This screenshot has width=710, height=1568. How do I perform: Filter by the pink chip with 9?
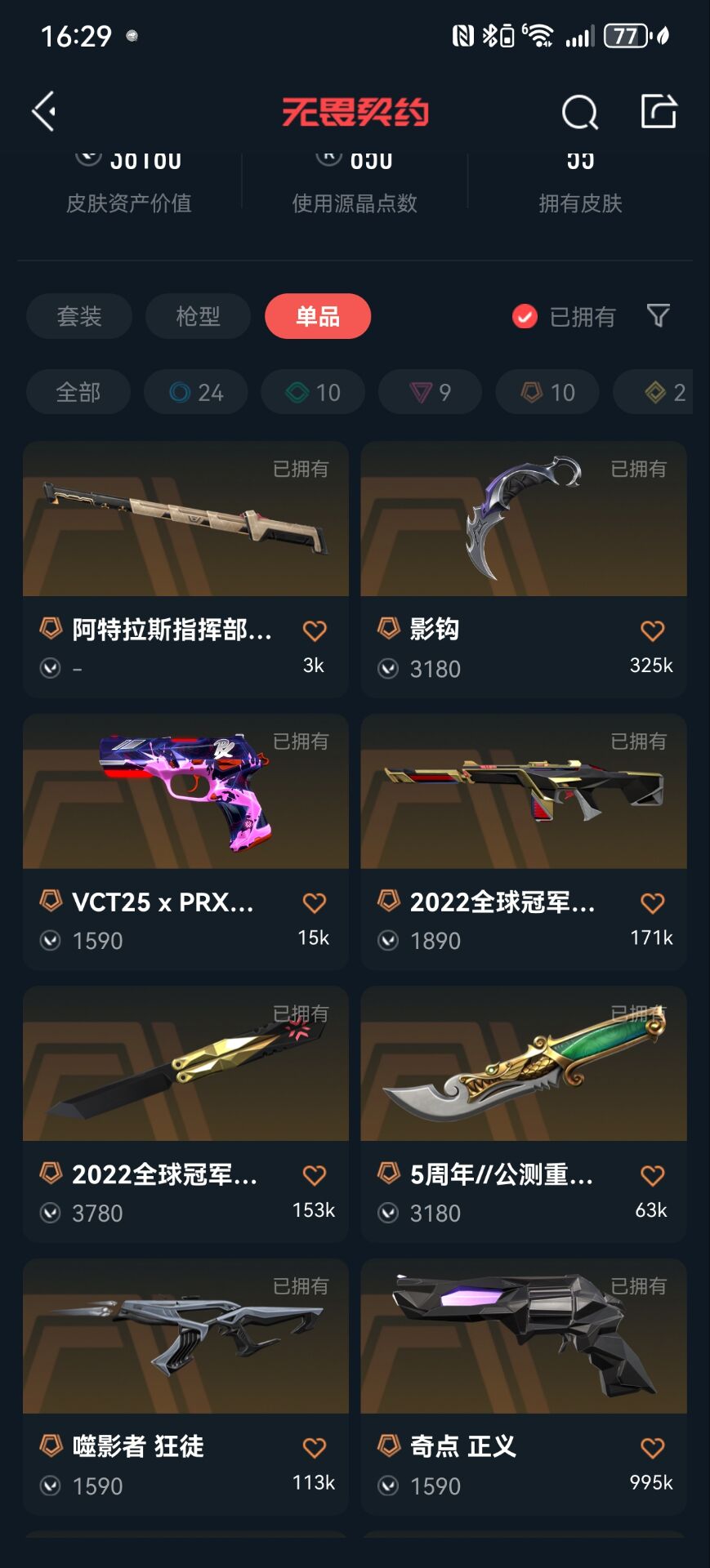click(x=430, y=392)
